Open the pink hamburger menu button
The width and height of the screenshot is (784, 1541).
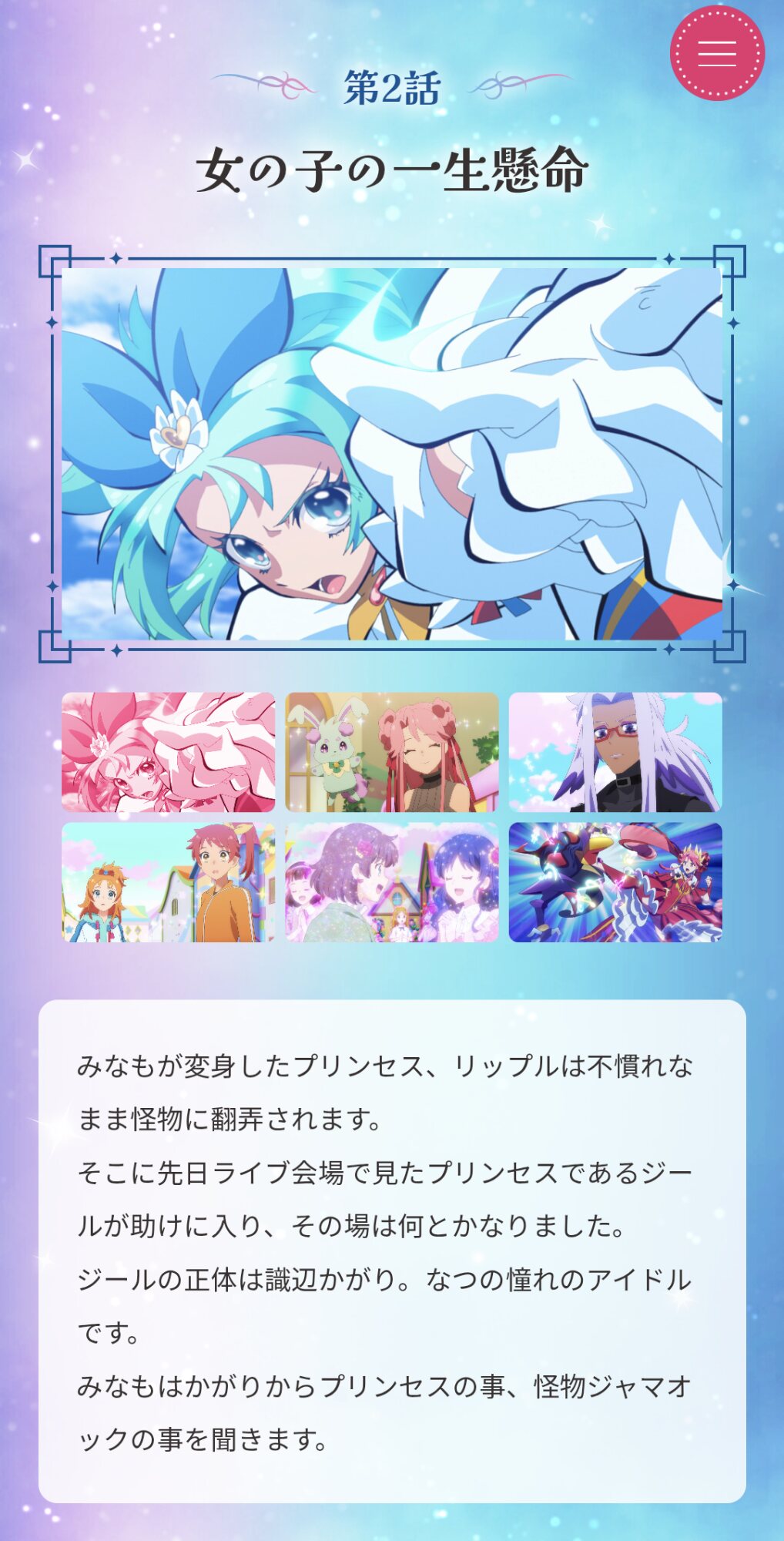click(x=716, y=53)
